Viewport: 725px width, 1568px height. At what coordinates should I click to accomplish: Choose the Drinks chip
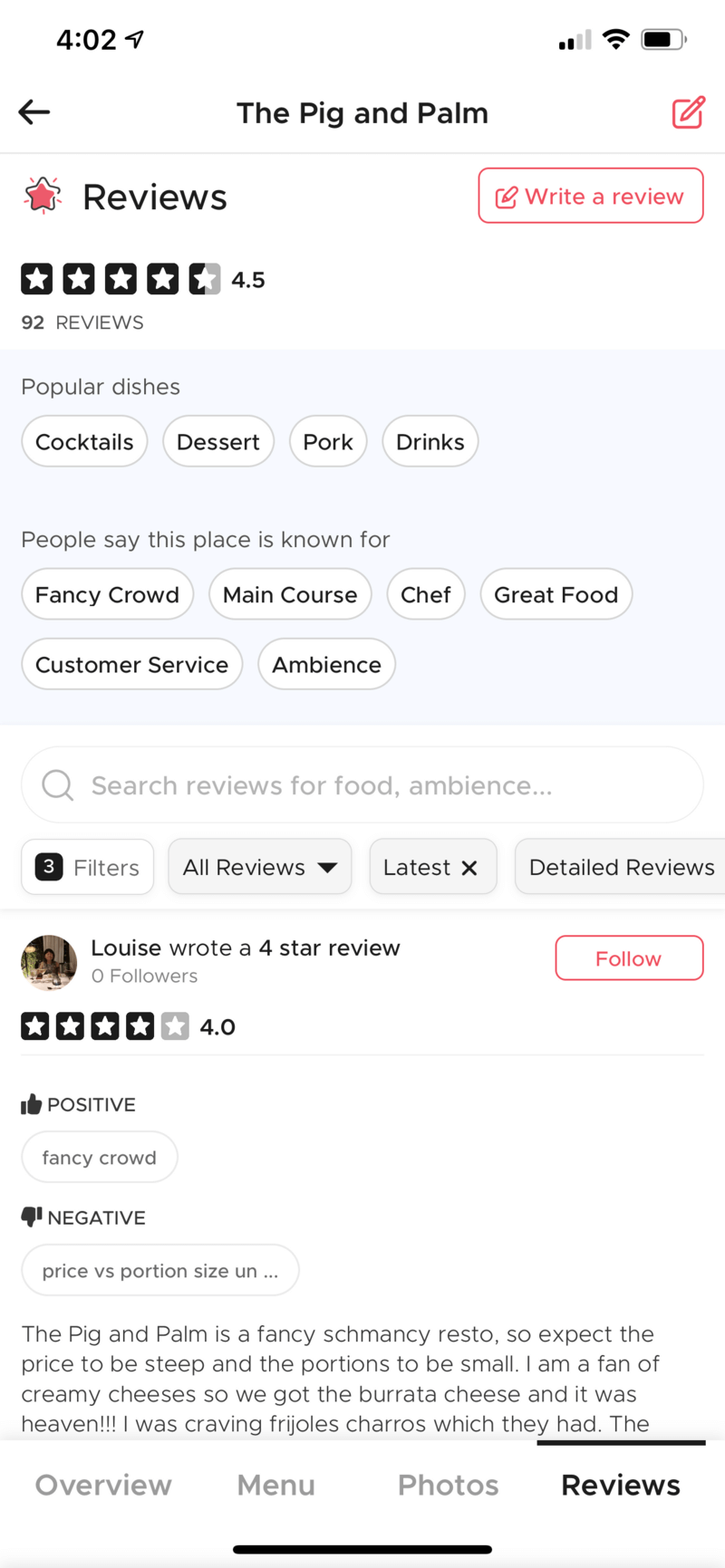(x=430, y=442)
